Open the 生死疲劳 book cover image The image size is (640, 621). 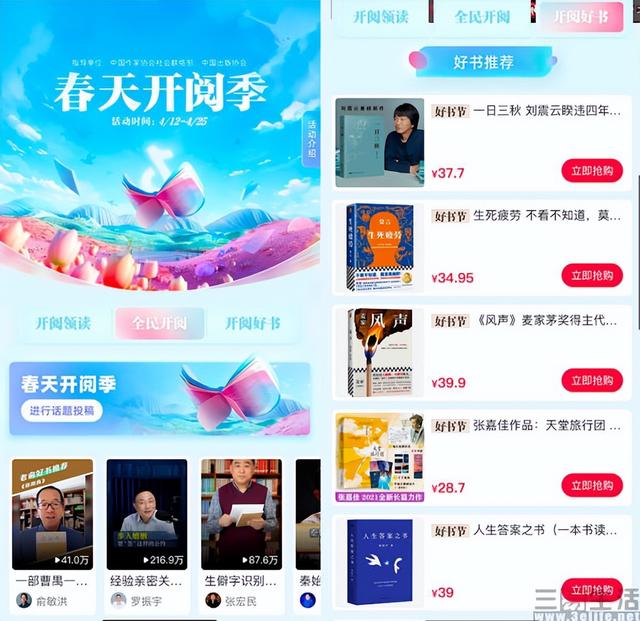coord(379,248)
